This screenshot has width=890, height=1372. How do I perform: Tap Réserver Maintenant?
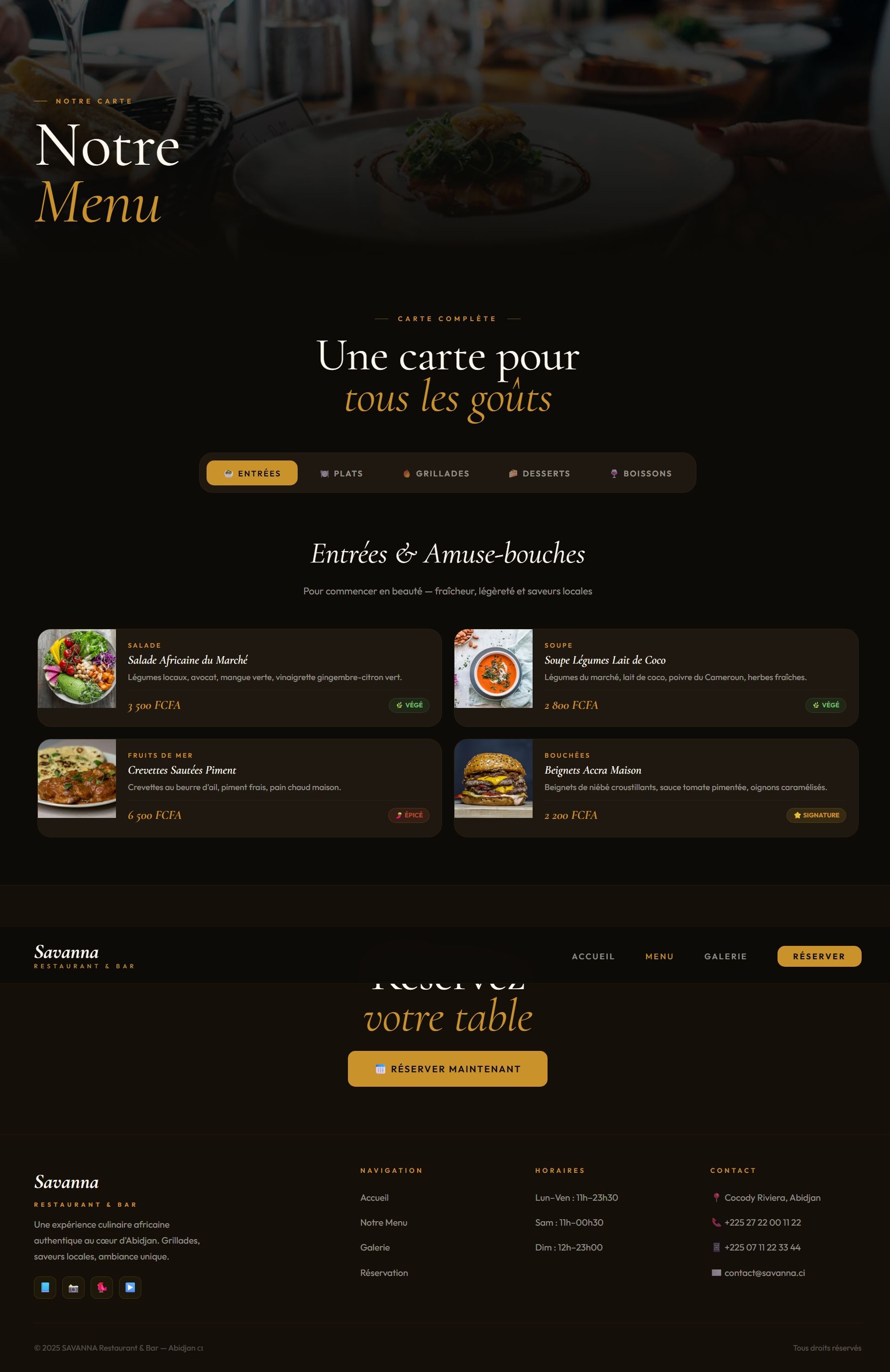447,1069
